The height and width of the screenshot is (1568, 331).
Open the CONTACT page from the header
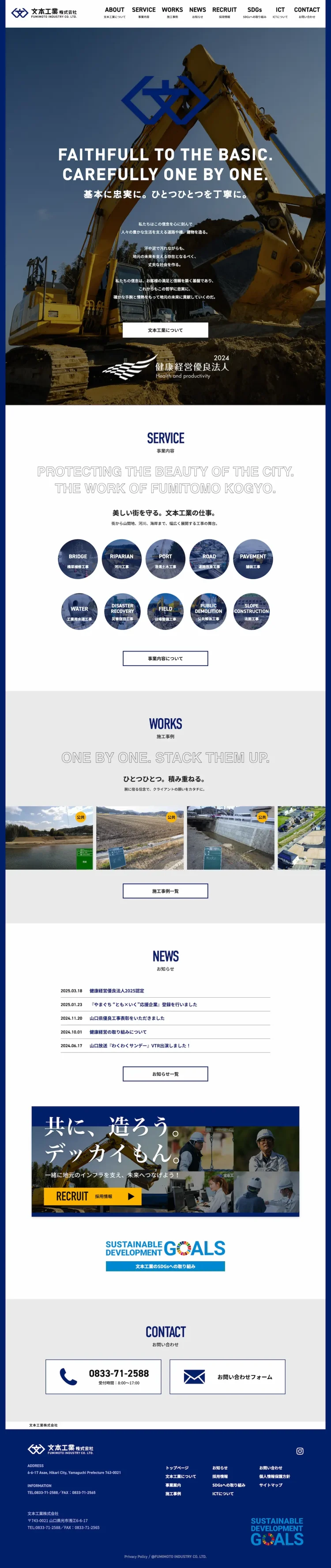click(307, 12)
